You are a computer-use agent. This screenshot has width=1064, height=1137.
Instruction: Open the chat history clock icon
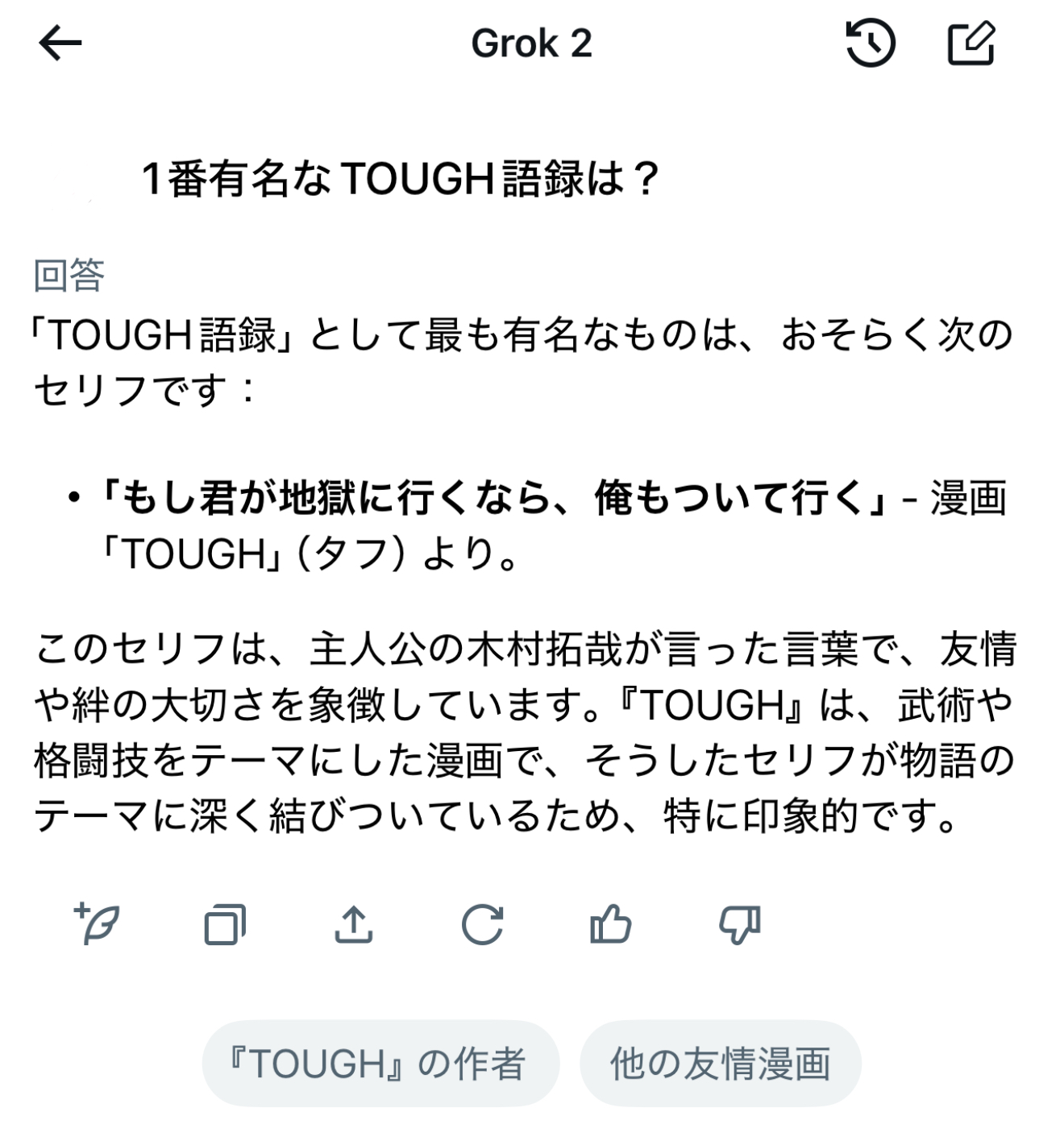(x=870, y=44)
